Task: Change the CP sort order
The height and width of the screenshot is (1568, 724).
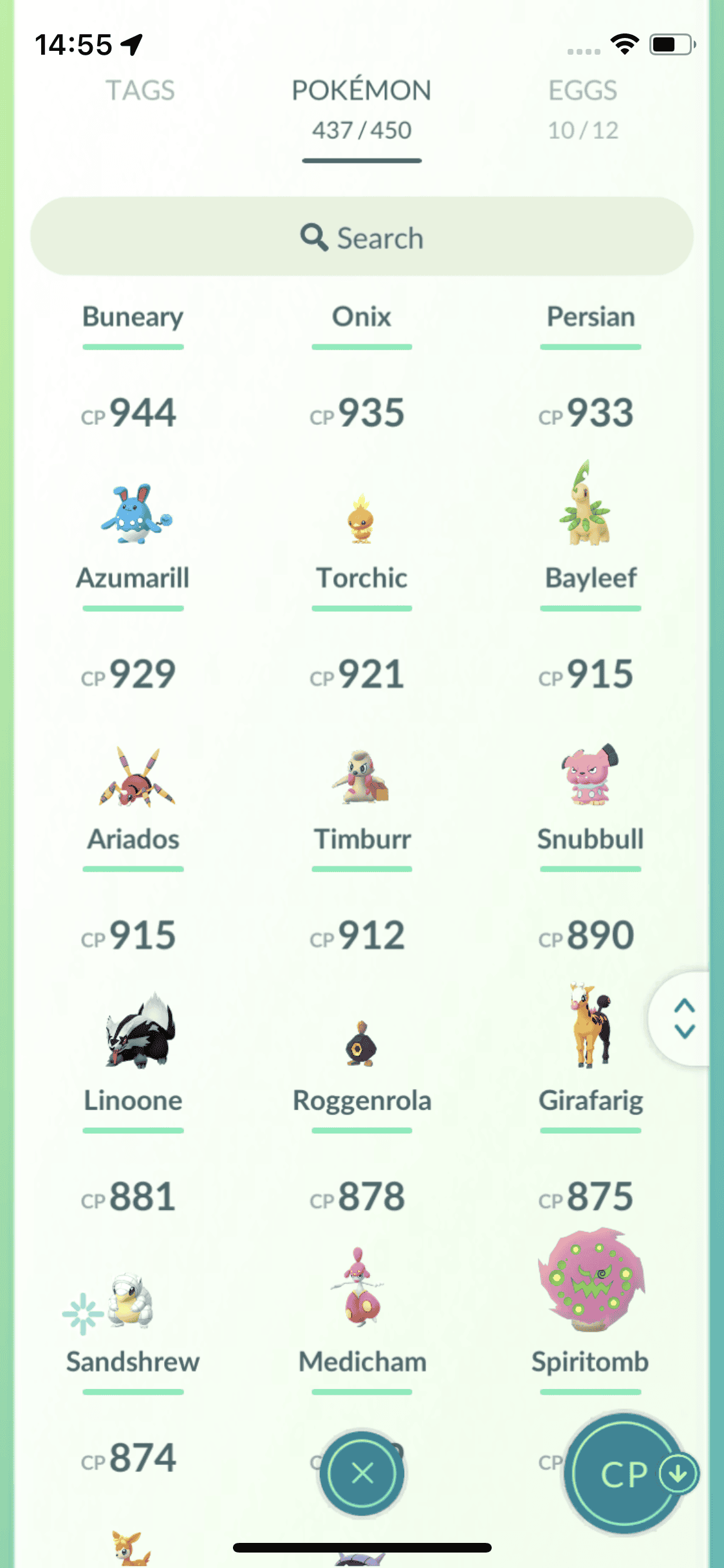Action: pyautogui.click(x=624, y=1473)
